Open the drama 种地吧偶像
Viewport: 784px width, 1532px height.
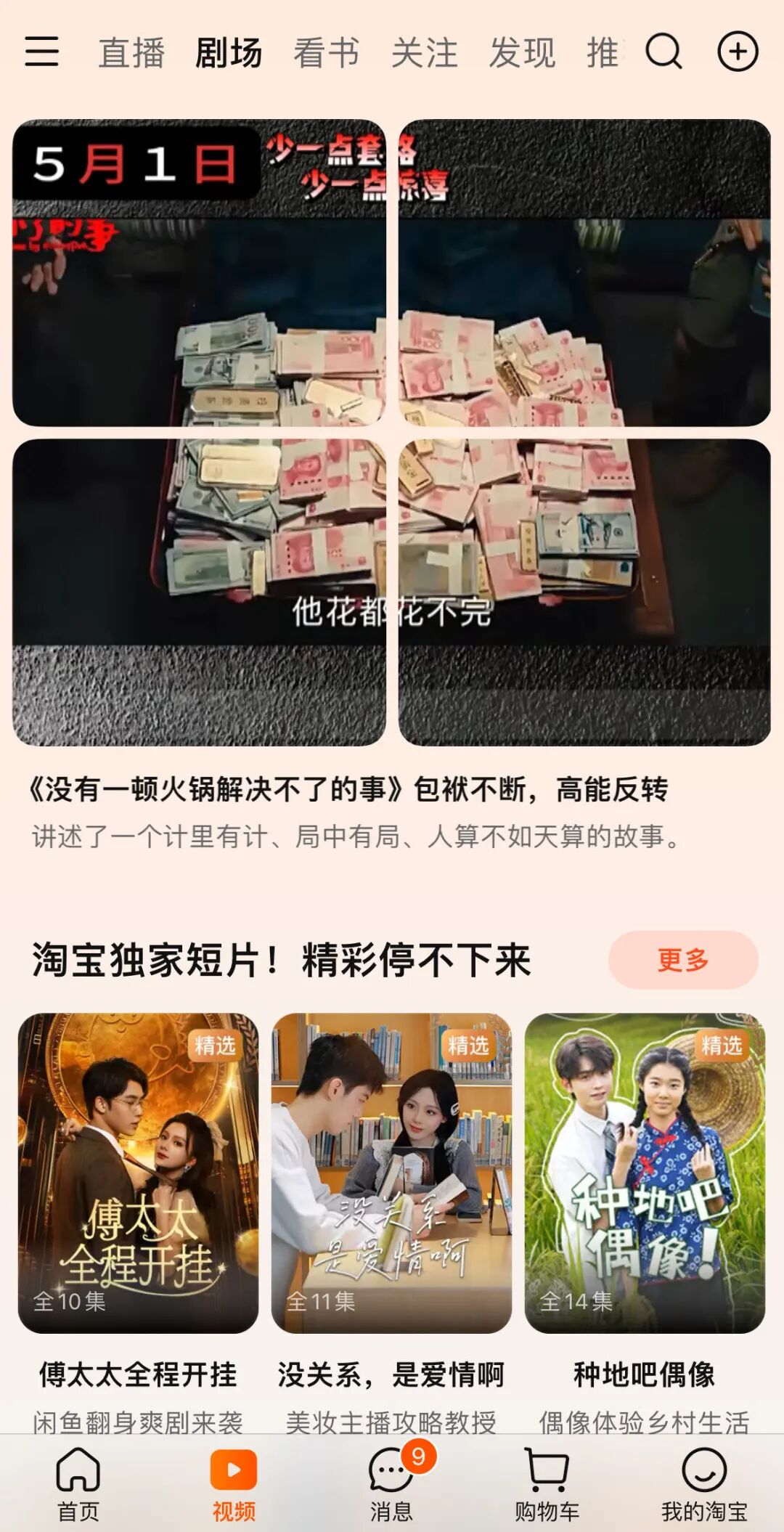pos(645,1173)
